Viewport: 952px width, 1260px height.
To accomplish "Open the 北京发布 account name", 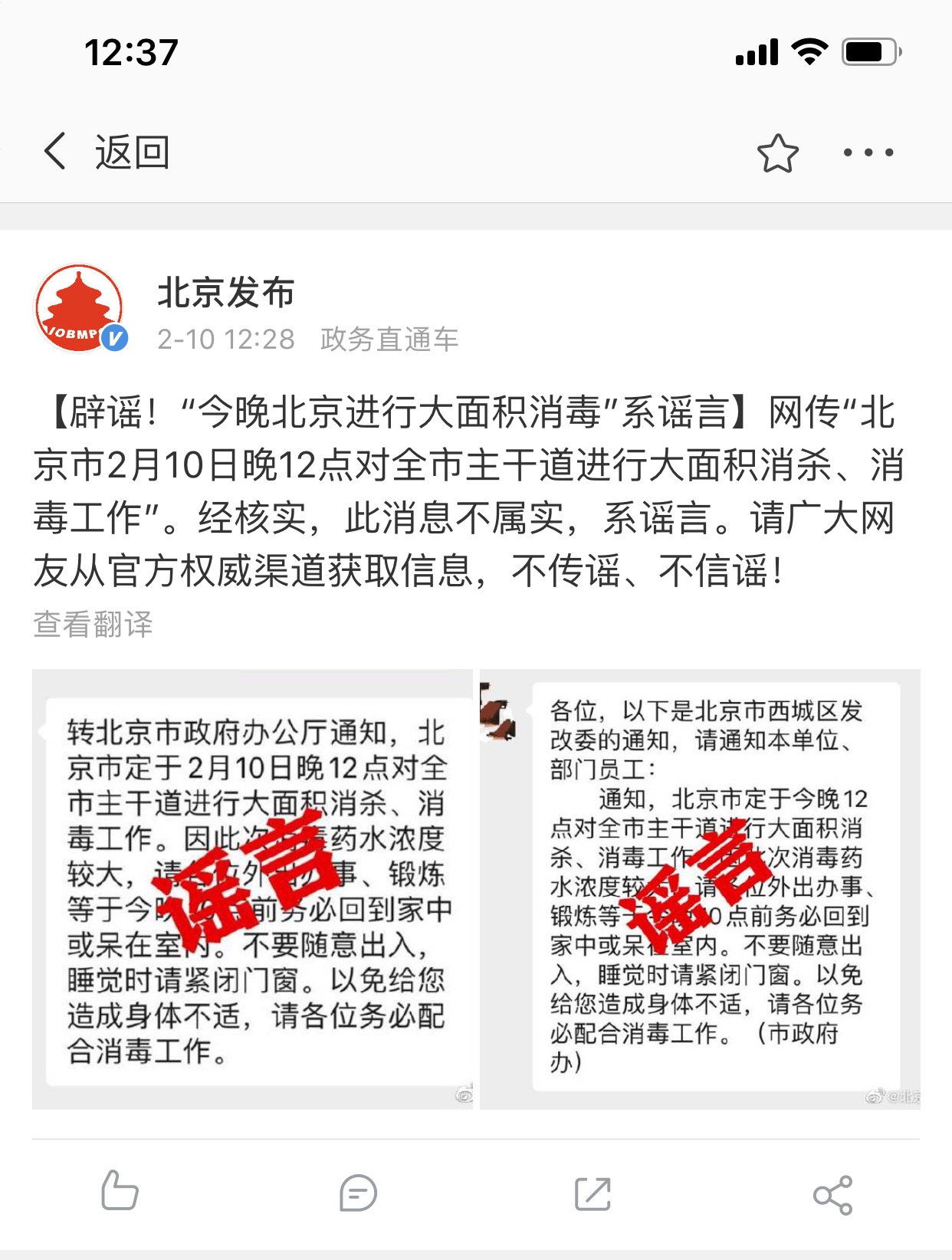I will point(226,293).
